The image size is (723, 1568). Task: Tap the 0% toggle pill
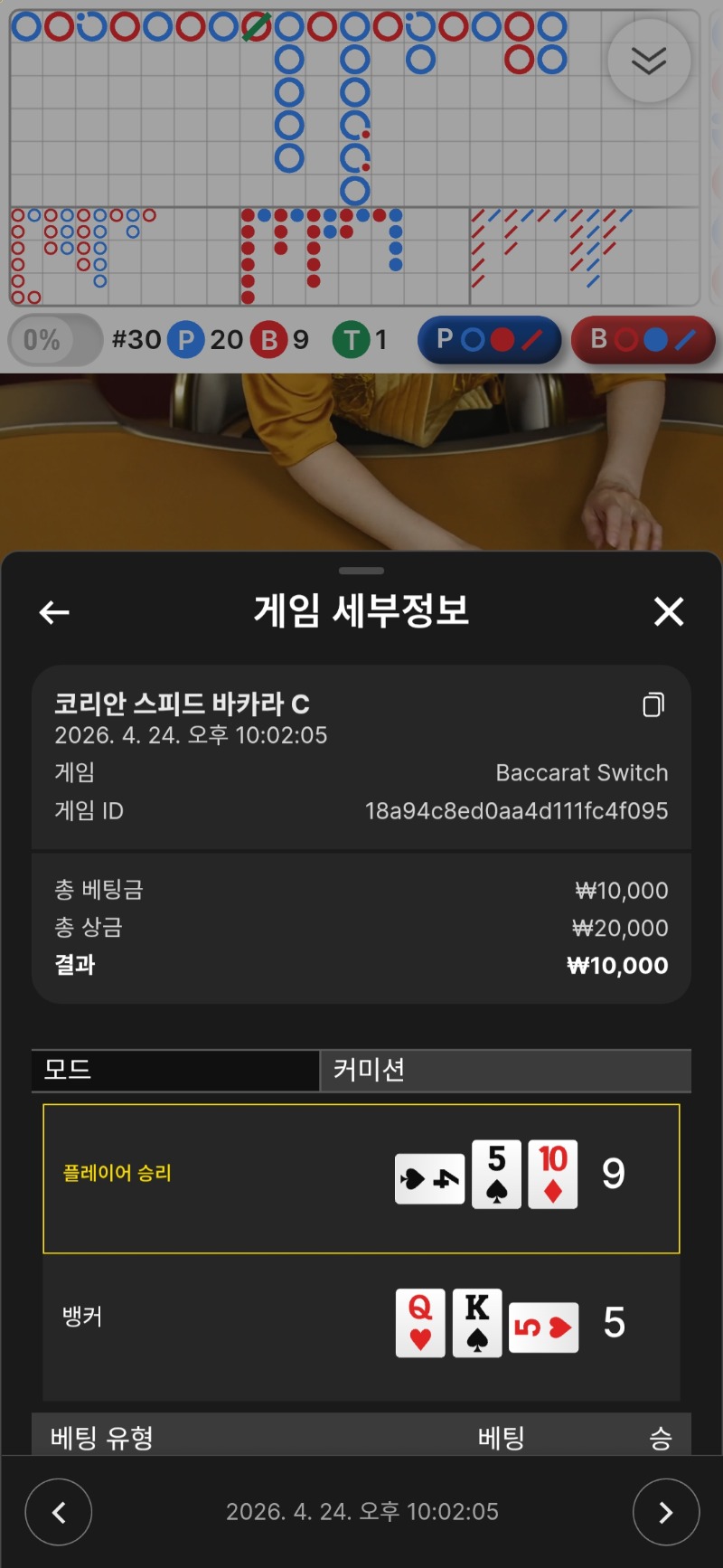55,340
